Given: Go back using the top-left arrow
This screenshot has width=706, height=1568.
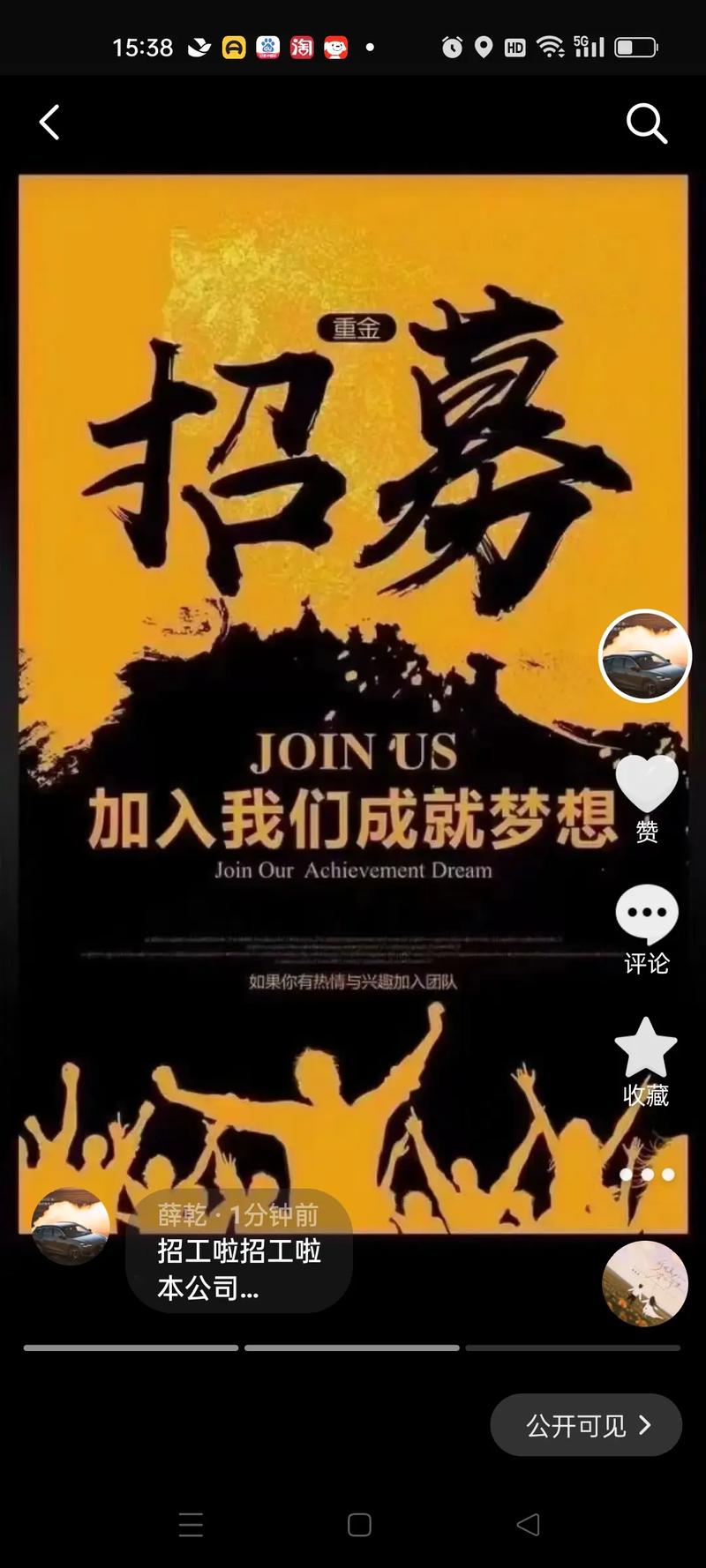Looking at the screenshot, I should [x=50, y=123].
